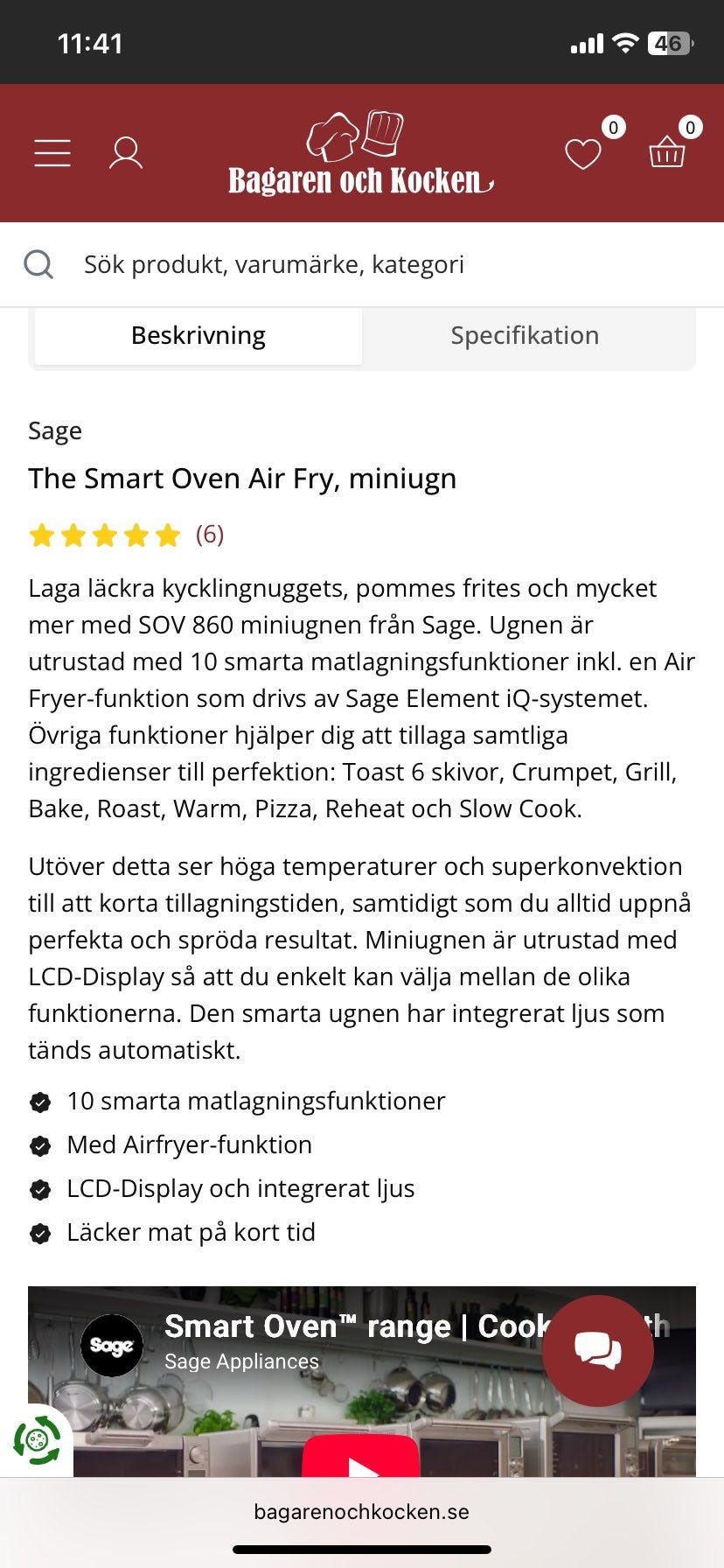The height and width of the screenshot is (1568, 724).
Task: Tap the product search field
Action: (362, 264)
